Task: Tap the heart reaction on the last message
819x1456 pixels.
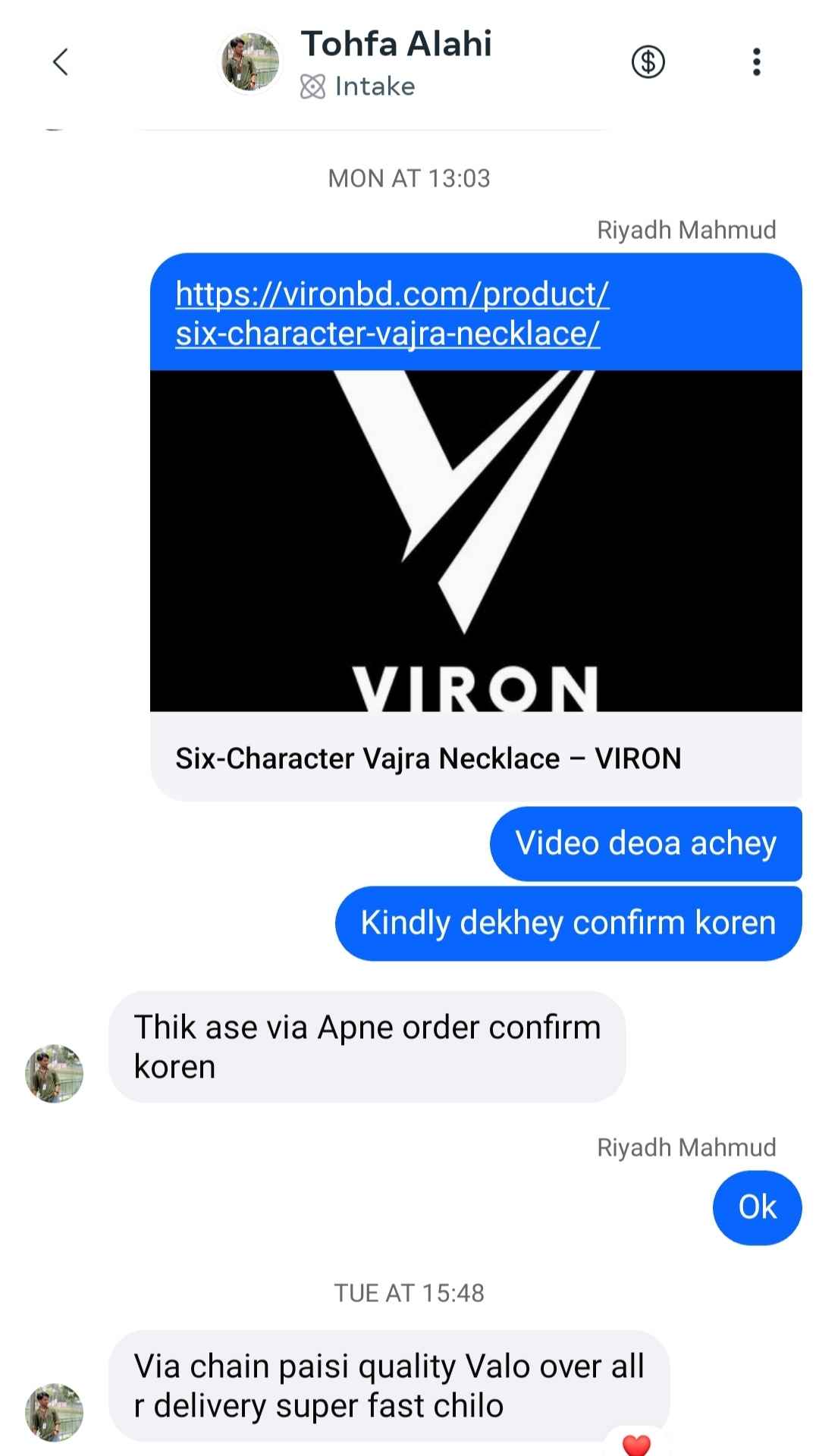Action: pyautogui.click(x=636, y=1443)
